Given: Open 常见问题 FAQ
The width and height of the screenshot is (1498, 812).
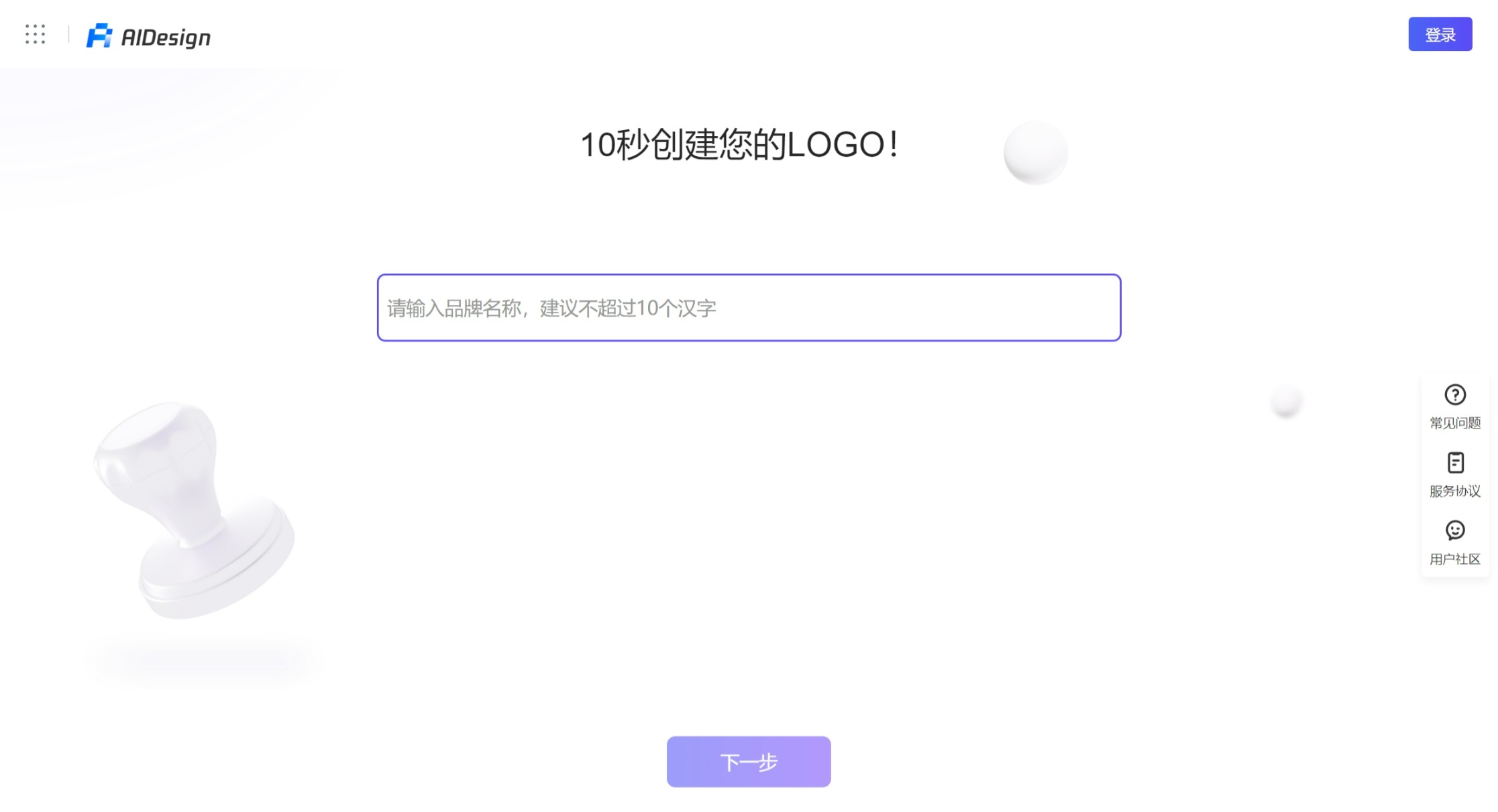Looking at the screenshot, I should pos(1454,406).
